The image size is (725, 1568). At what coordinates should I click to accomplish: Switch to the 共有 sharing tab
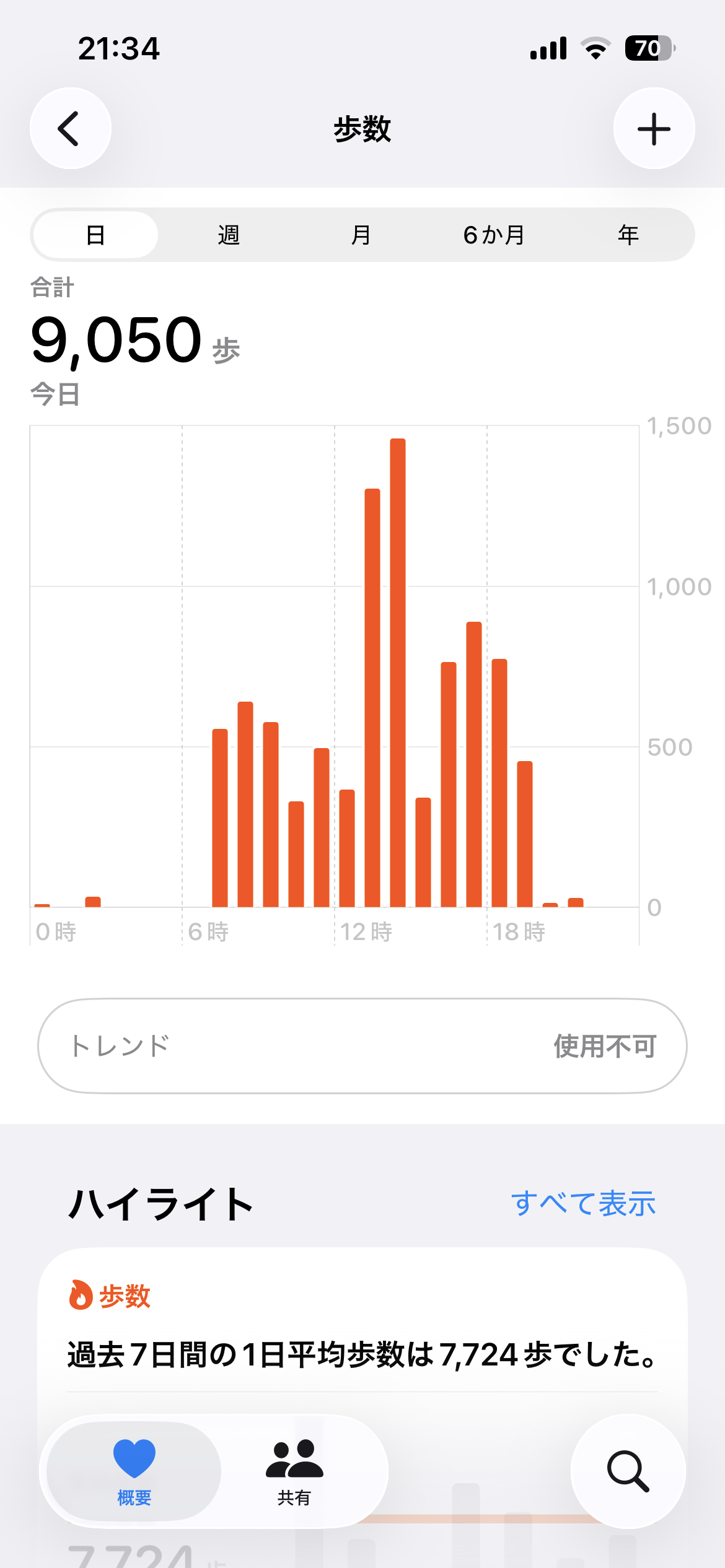pos(294,1471)
